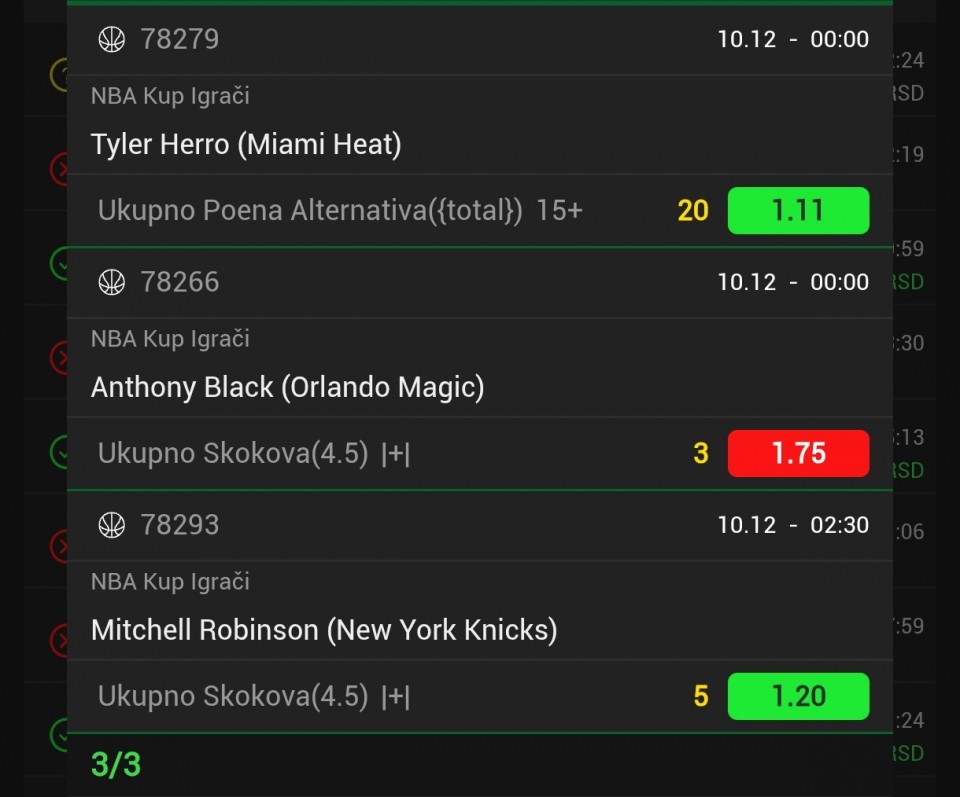This screenshot has width=960, height=797.
Task: Open the Anthony Black (Orlando Magic) selection
Action: point(287,388)
